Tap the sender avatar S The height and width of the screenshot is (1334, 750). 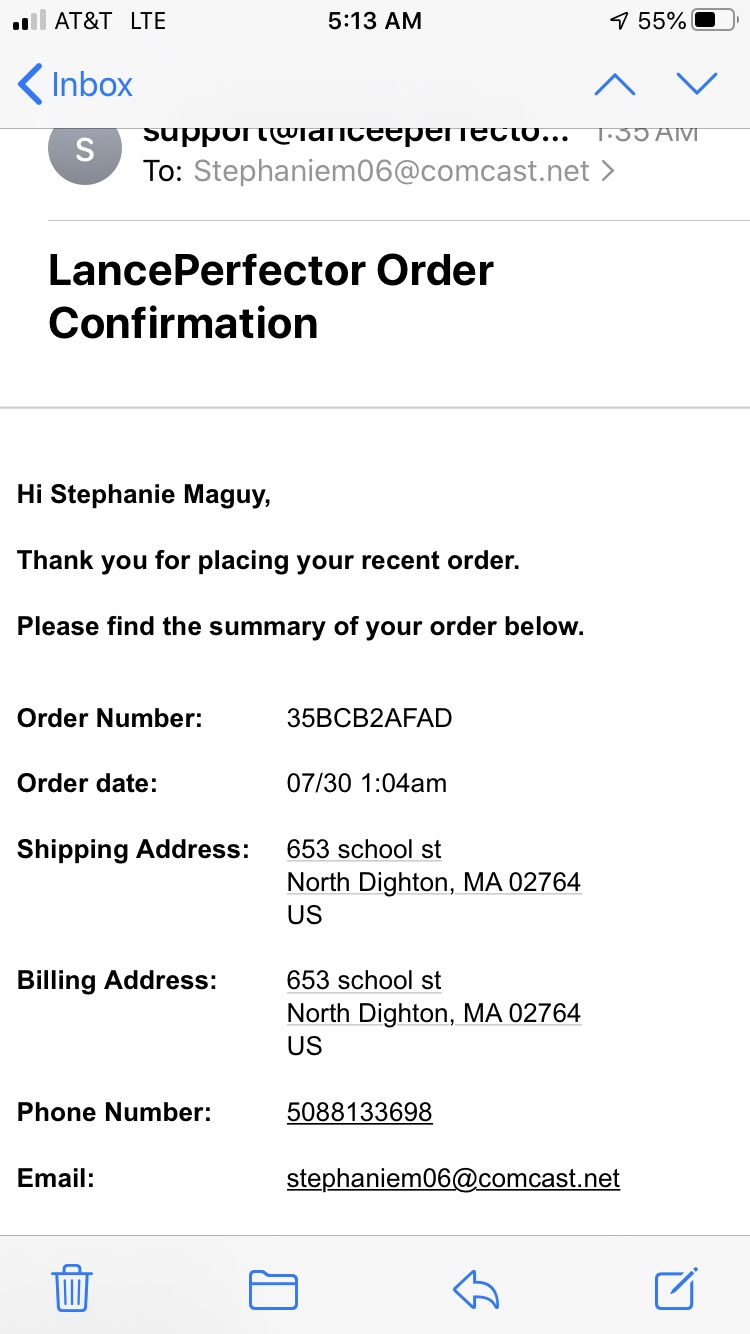coord(85,150)
